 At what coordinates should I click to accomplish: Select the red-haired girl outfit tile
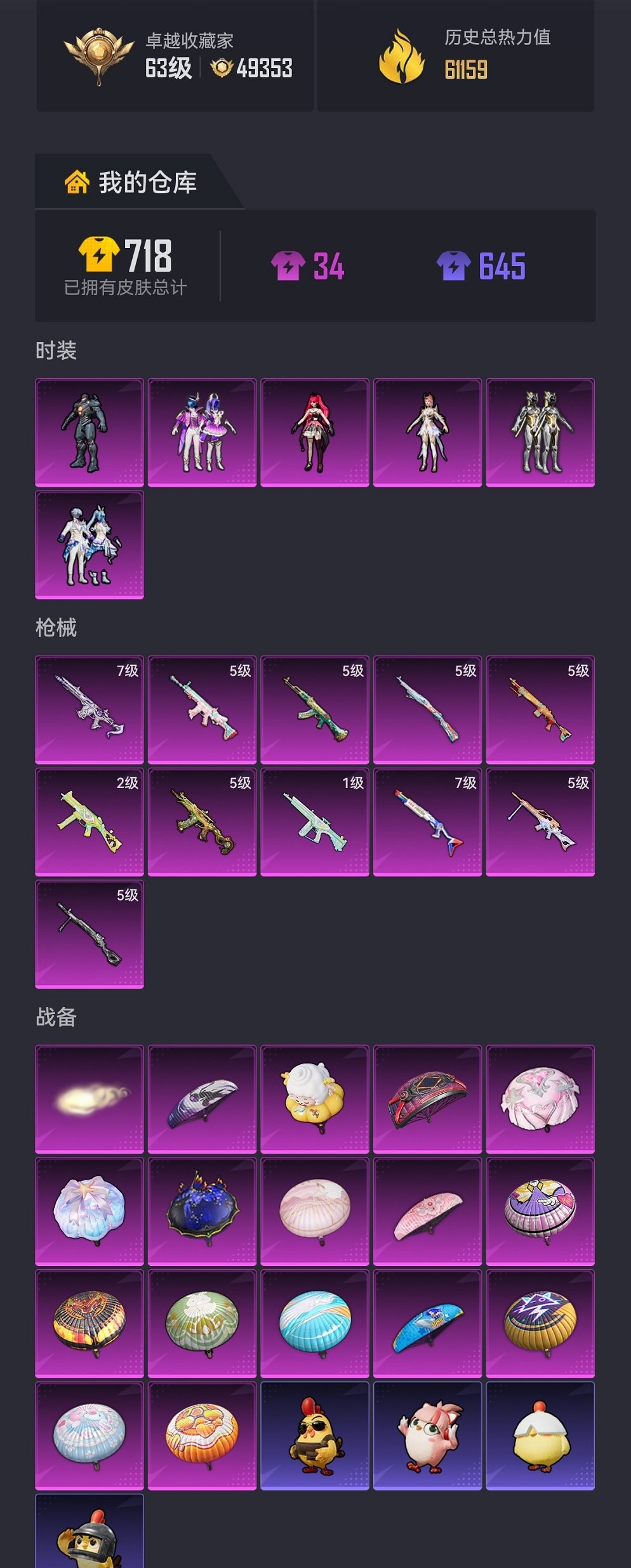click(315, 433)
